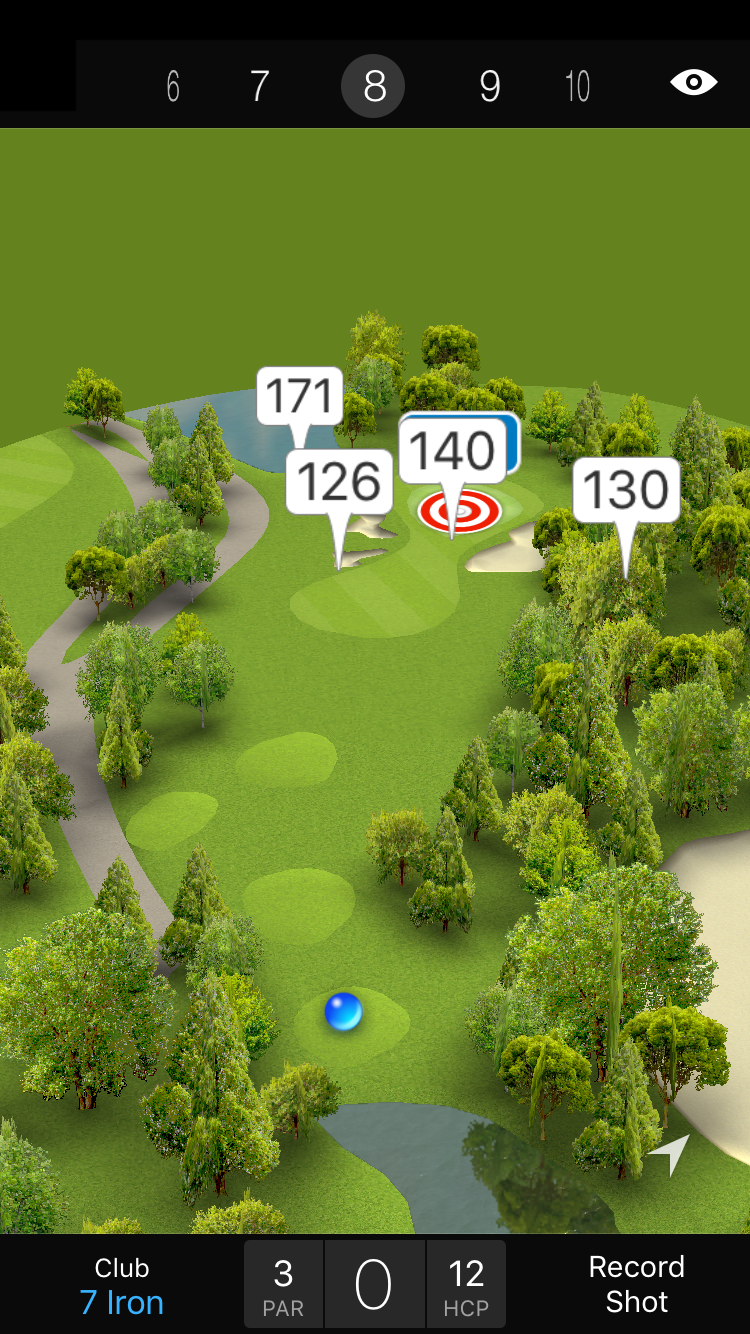The height and width of the screenshot is (1334, 750).
Task: Switch to hole 7
Action: (x=259, y=87)
